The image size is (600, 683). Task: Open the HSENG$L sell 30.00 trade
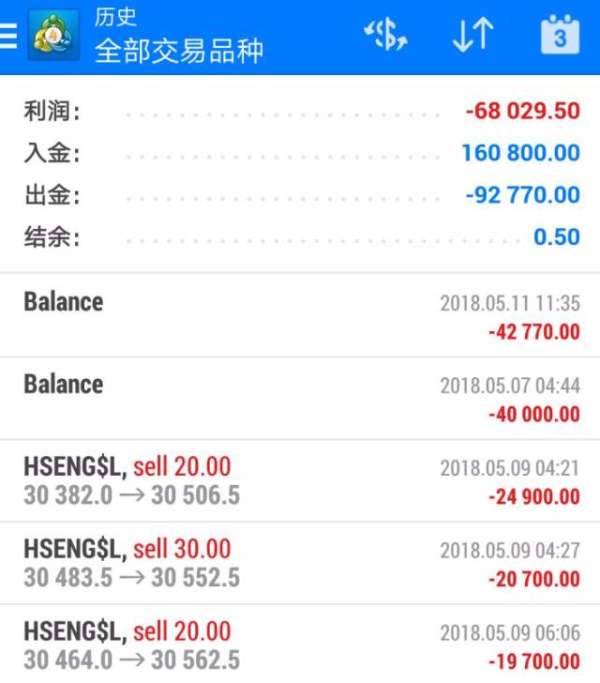[300, 562]
